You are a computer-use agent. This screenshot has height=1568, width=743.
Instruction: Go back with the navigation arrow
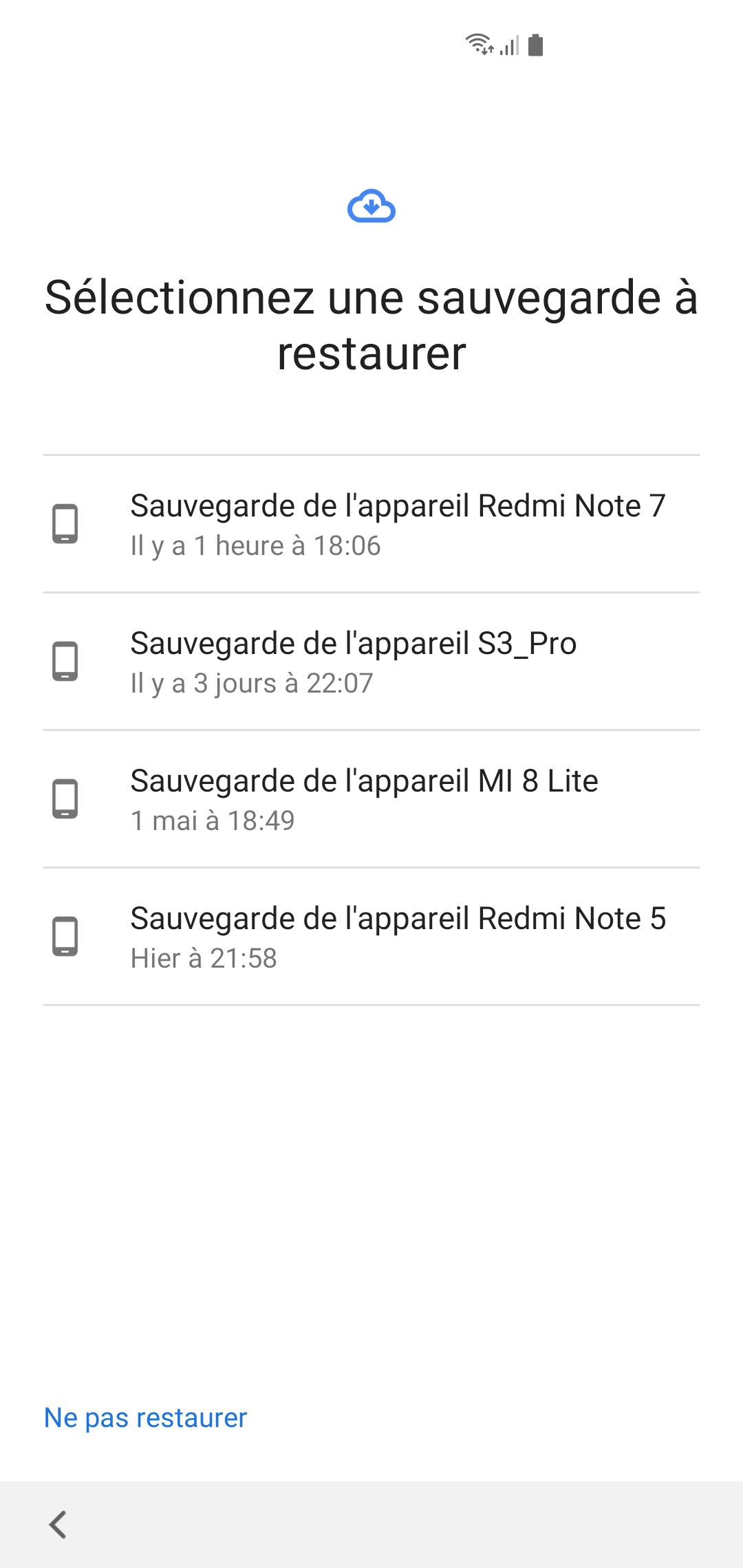(x=58, y=1524)
